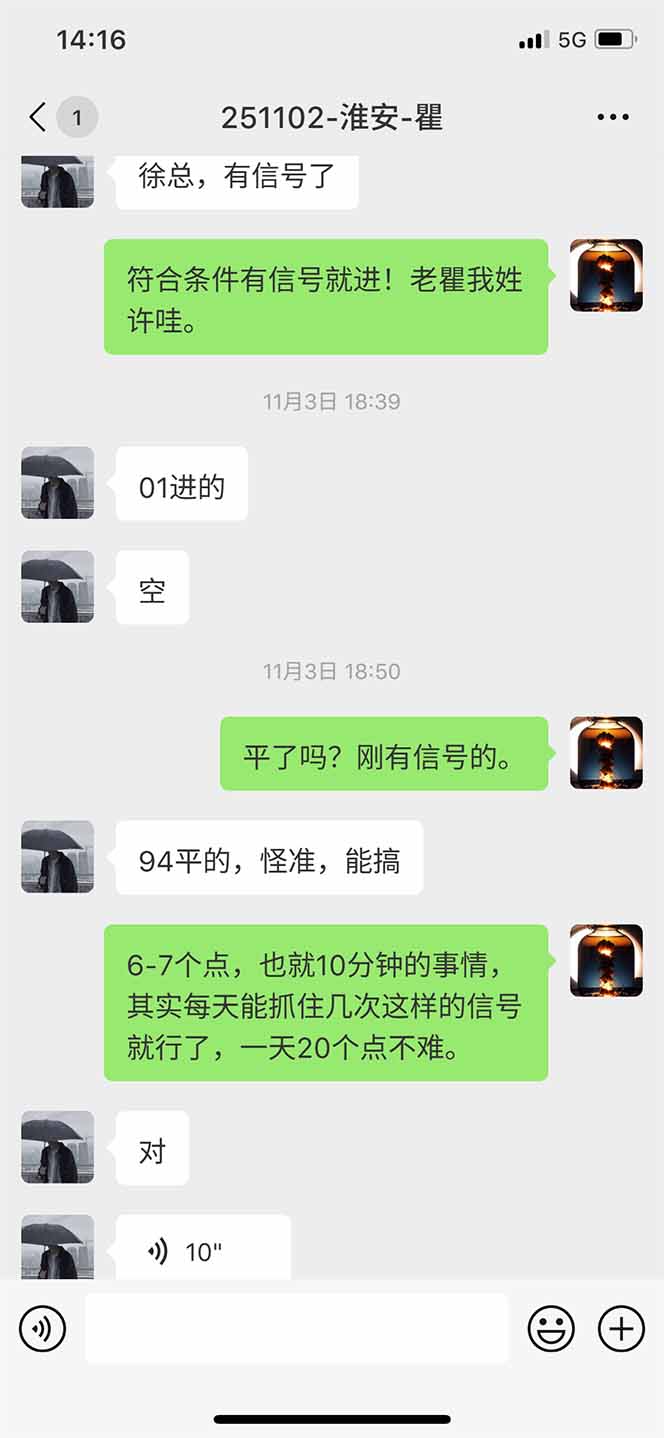Go back to the chat list
The width and height of the screenshot is (664, 1438).
point(38,118)
